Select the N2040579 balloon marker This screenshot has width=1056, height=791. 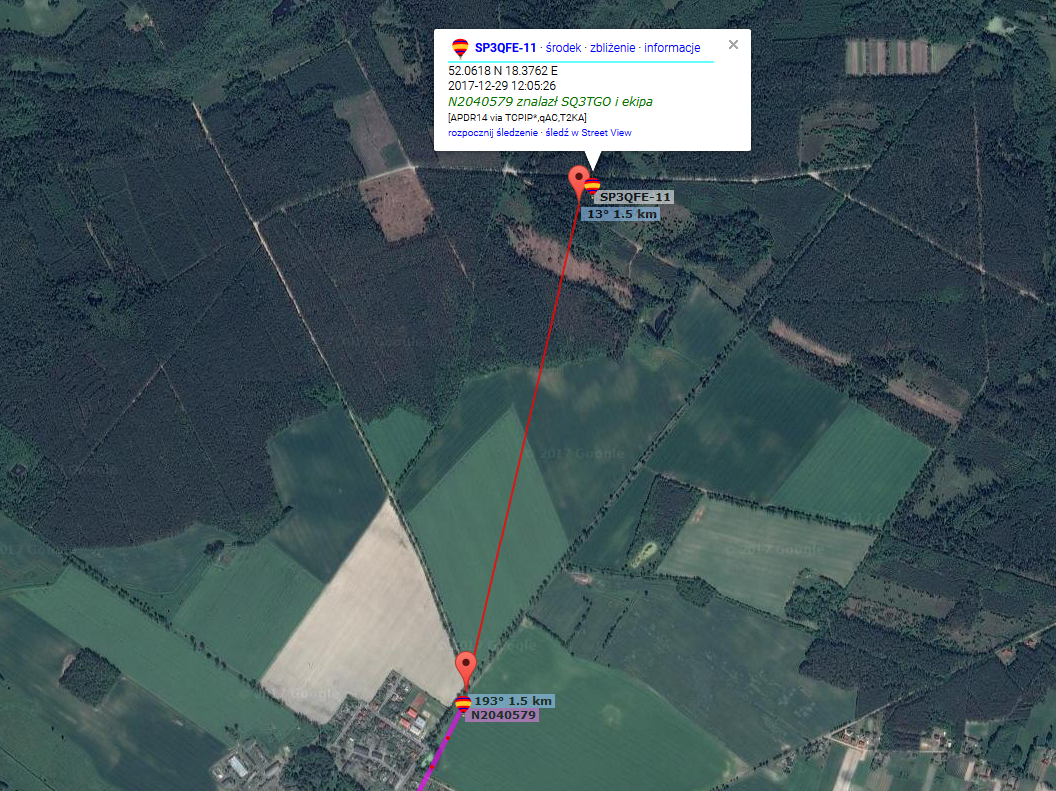pyautogui.click(x=463, y=704)
